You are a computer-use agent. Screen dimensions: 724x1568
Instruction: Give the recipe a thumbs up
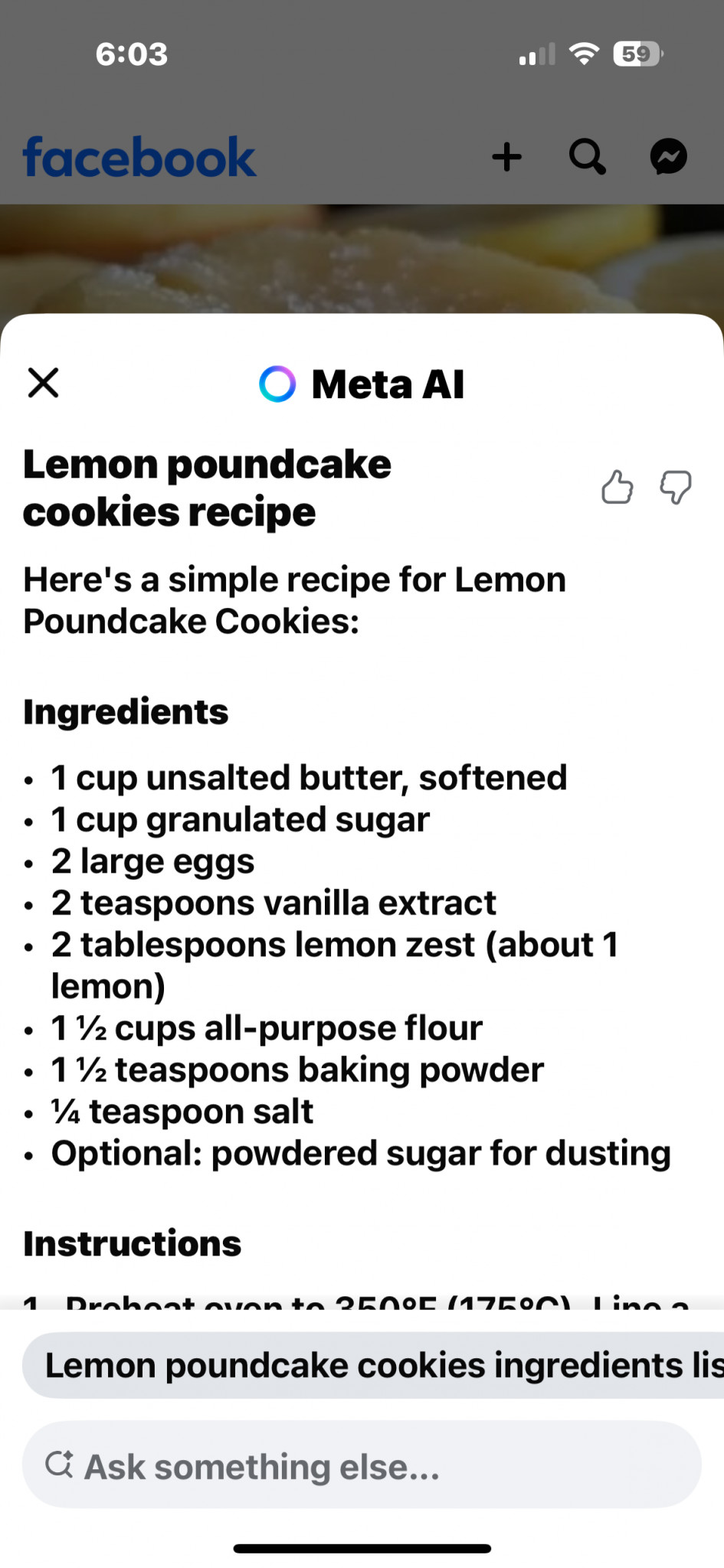tap(617, 487)
